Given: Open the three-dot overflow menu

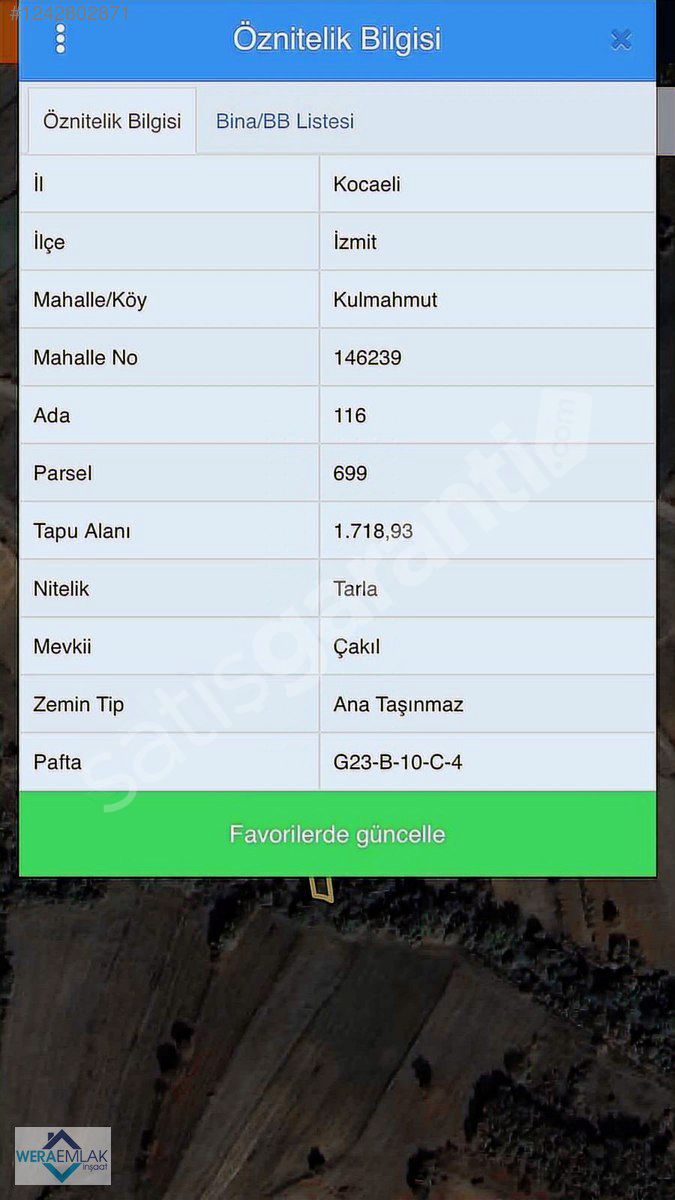Looking at the screenshot, I should (61, 39).
